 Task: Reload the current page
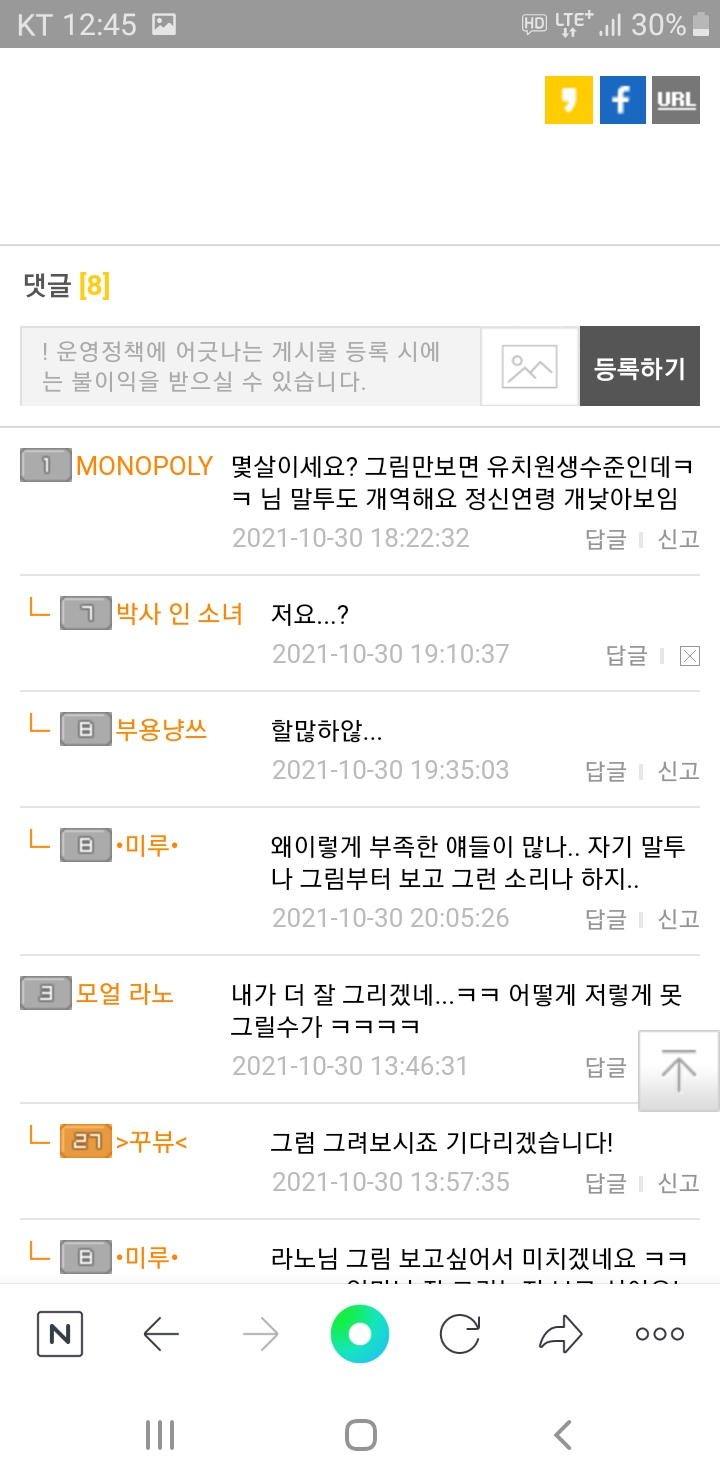(x=460, y=1334)
